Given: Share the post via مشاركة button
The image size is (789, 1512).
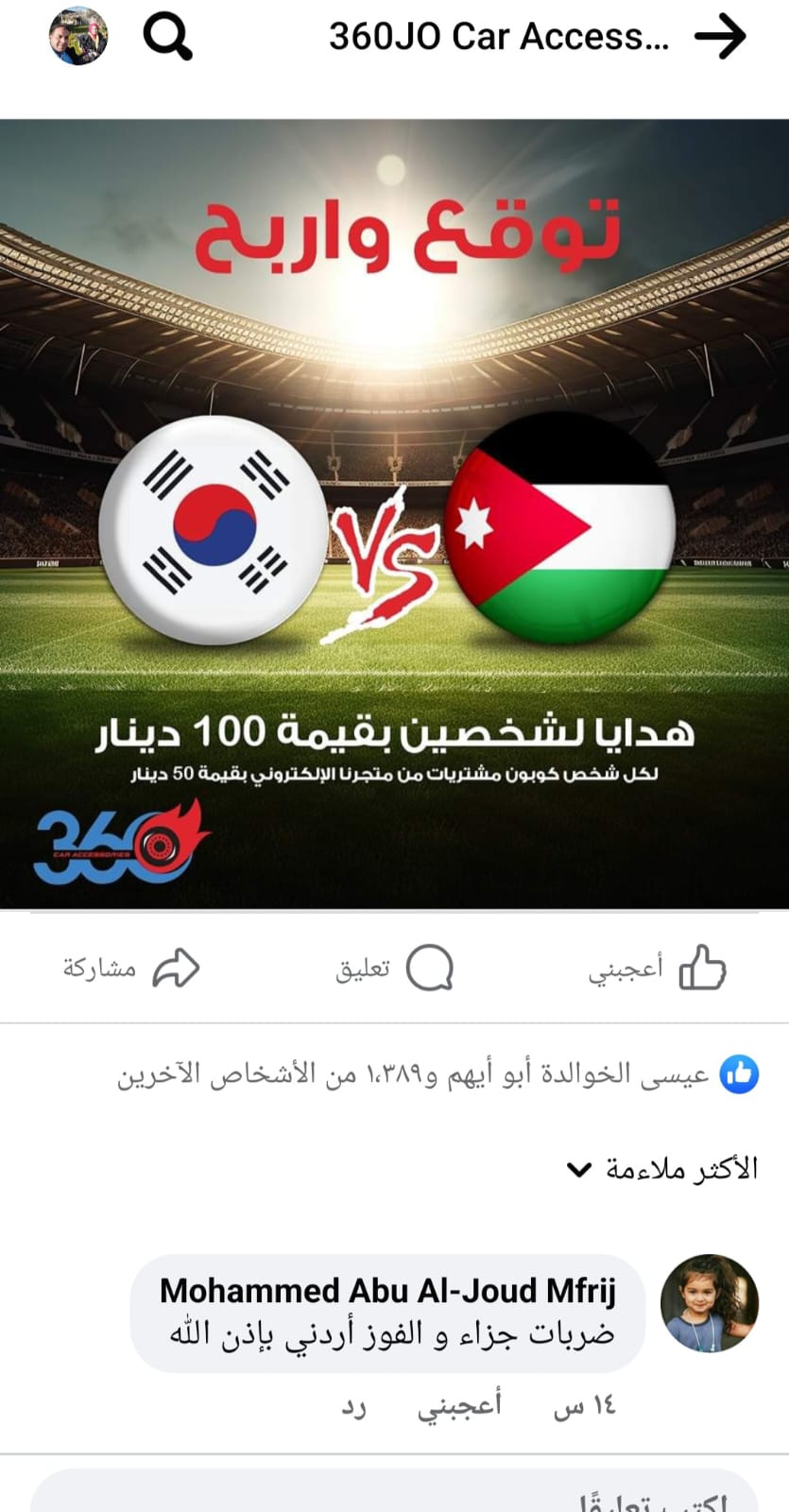Looking at the screenshot, I should tap(131, 969).
